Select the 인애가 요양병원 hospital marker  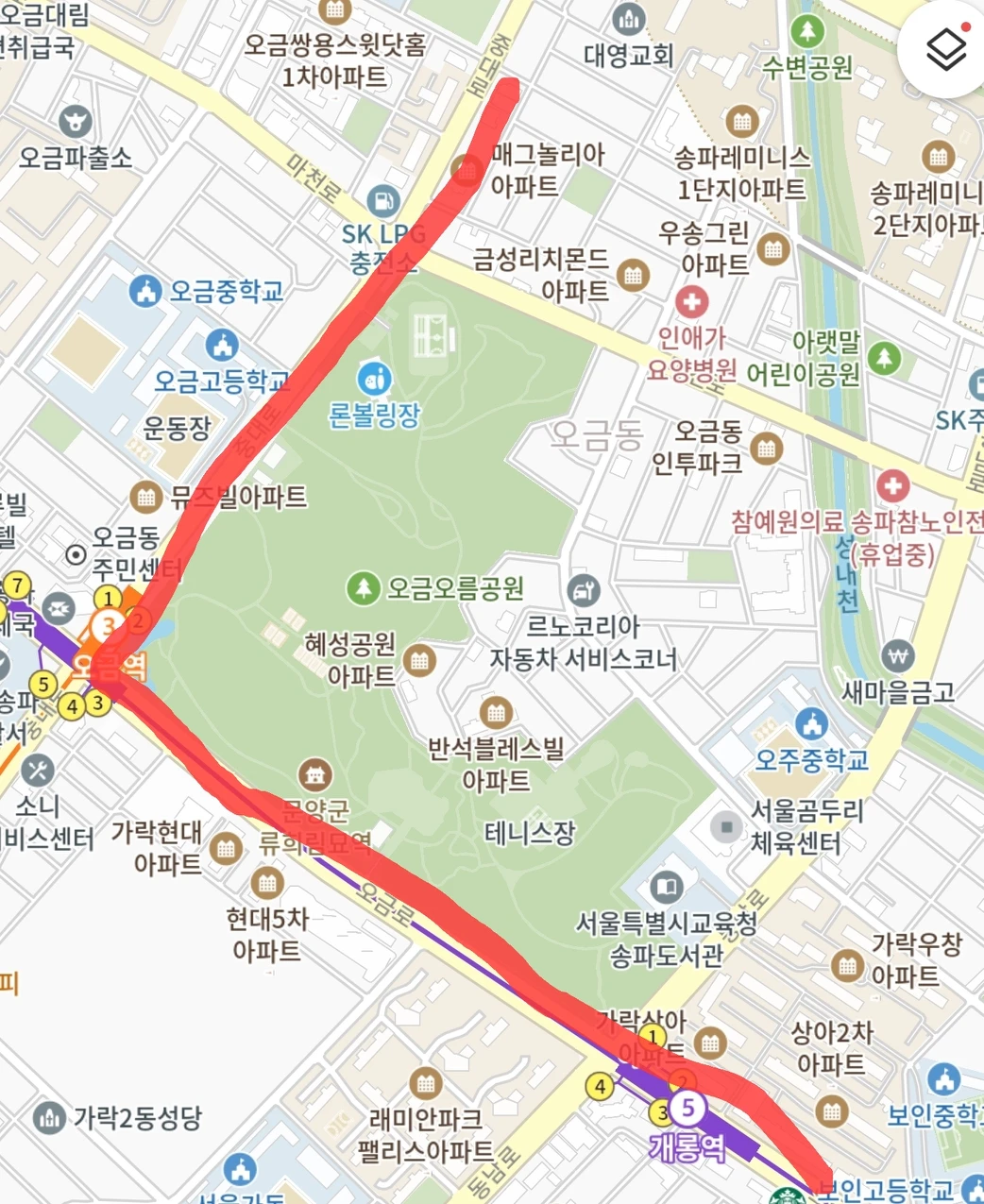692,303
